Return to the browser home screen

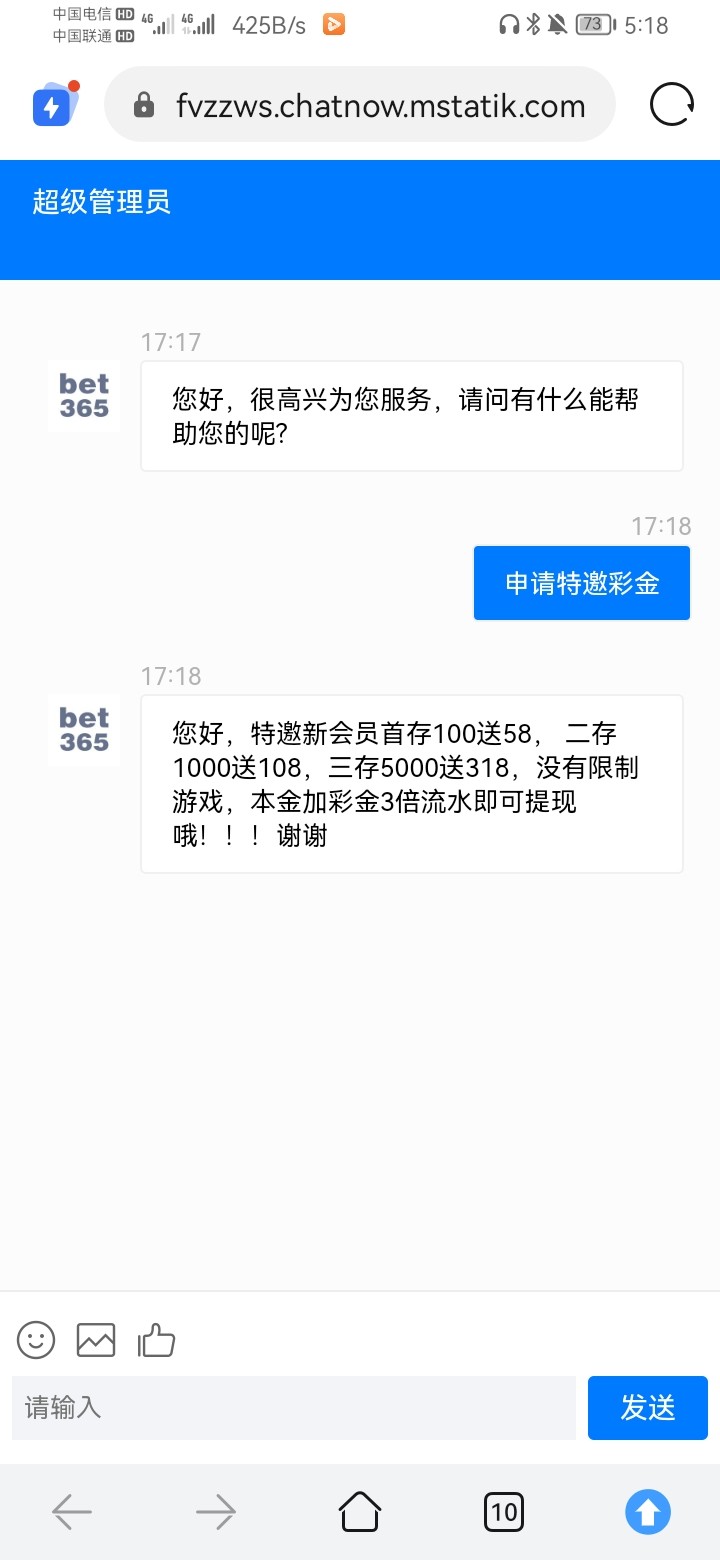(360, 1512)
